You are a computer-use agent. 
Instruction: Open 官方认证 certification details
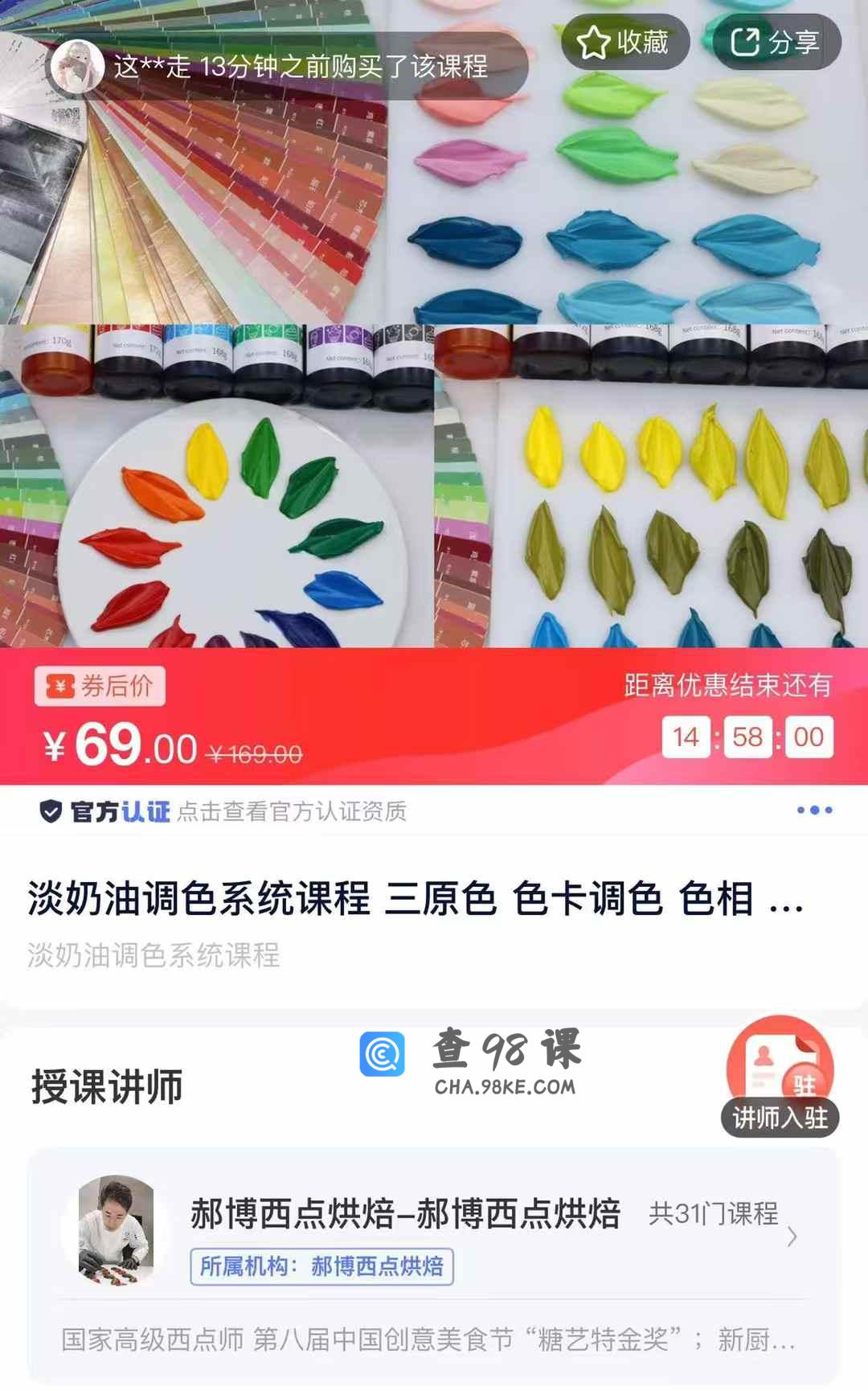[223, 811]
